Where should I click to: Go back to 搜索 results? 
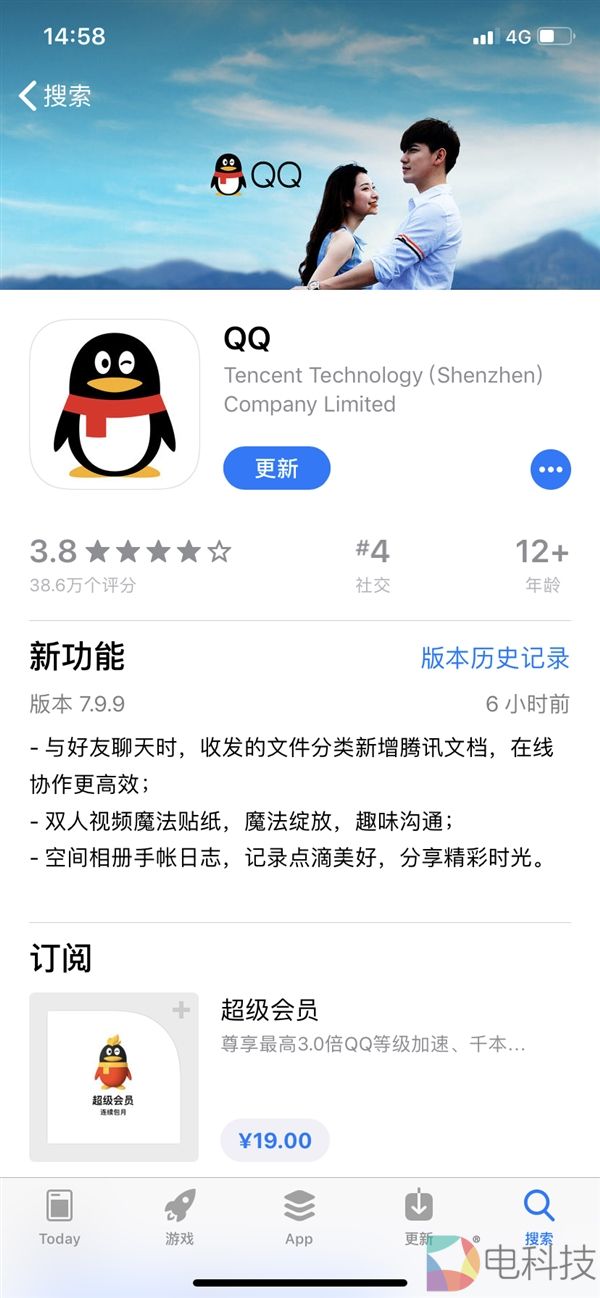(56, 96)
